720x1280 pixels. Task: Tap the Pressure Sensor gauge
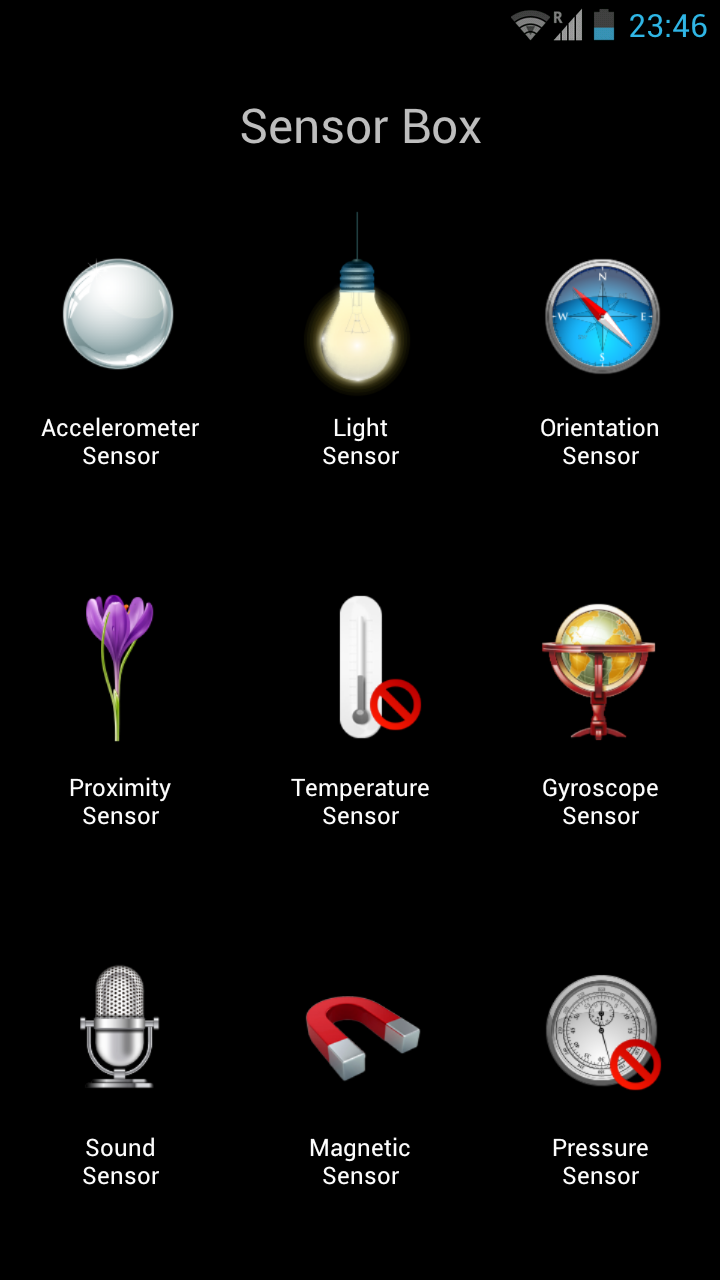[601, 1032]
